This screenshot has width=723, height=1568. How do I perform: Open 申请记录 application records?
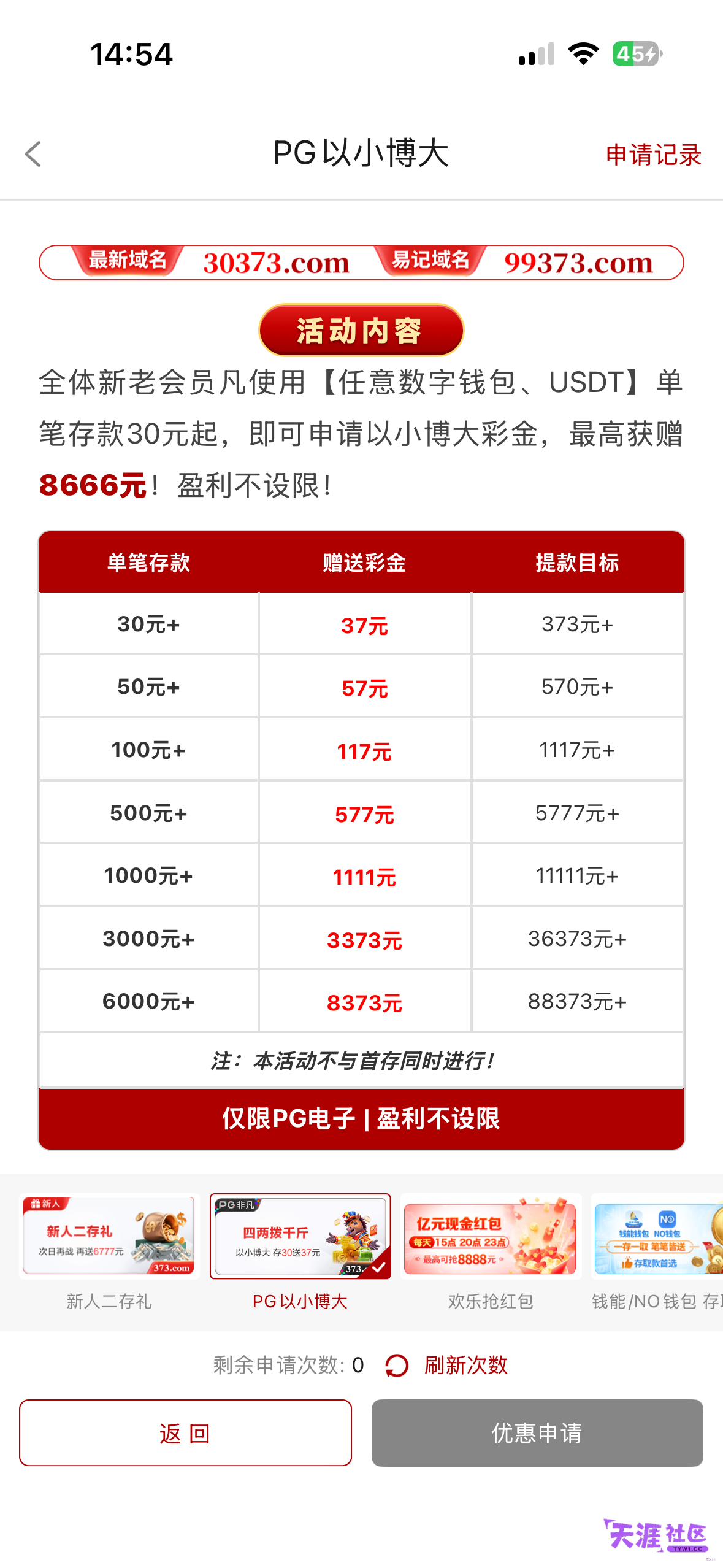[x=653, y=155]
